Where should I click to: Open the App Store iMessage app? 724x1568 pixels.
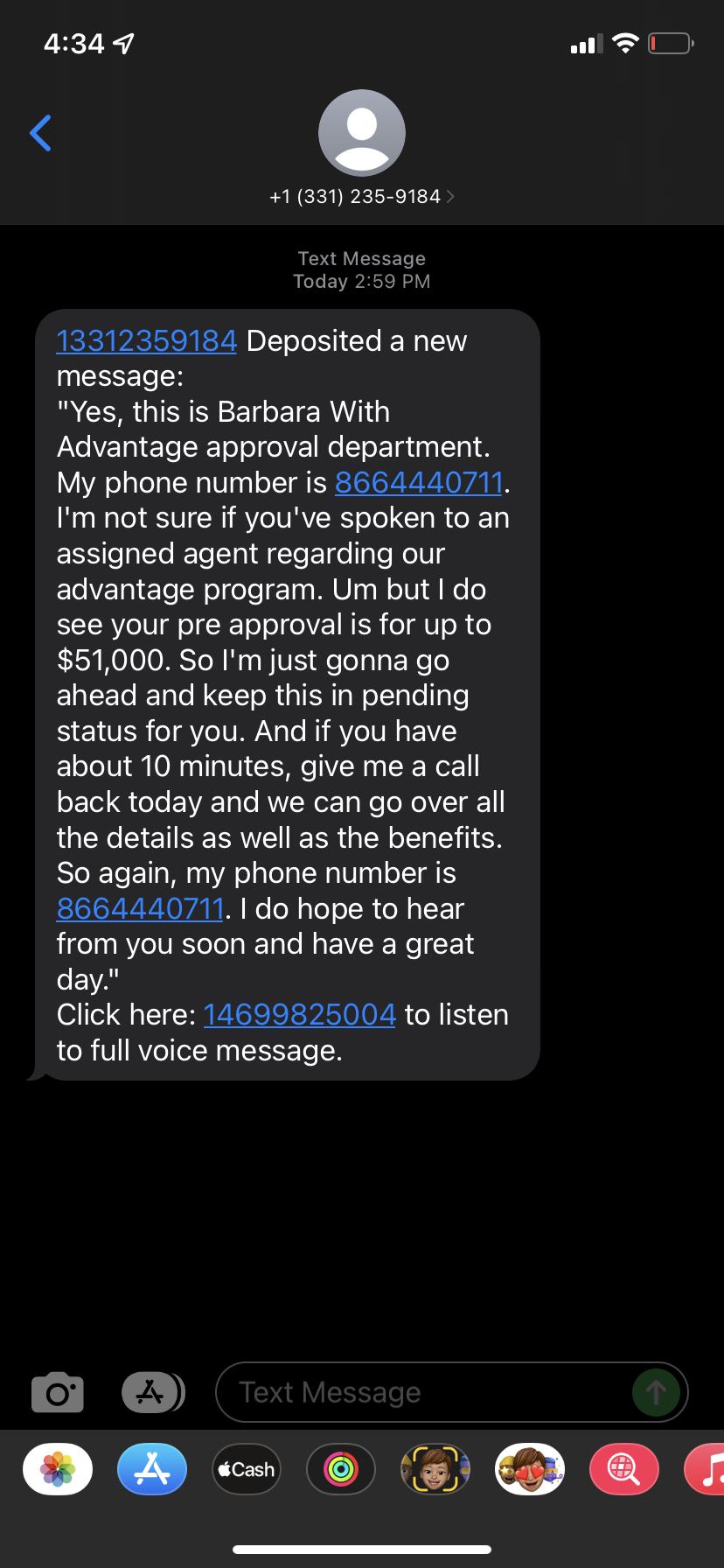coord(152,1469)
